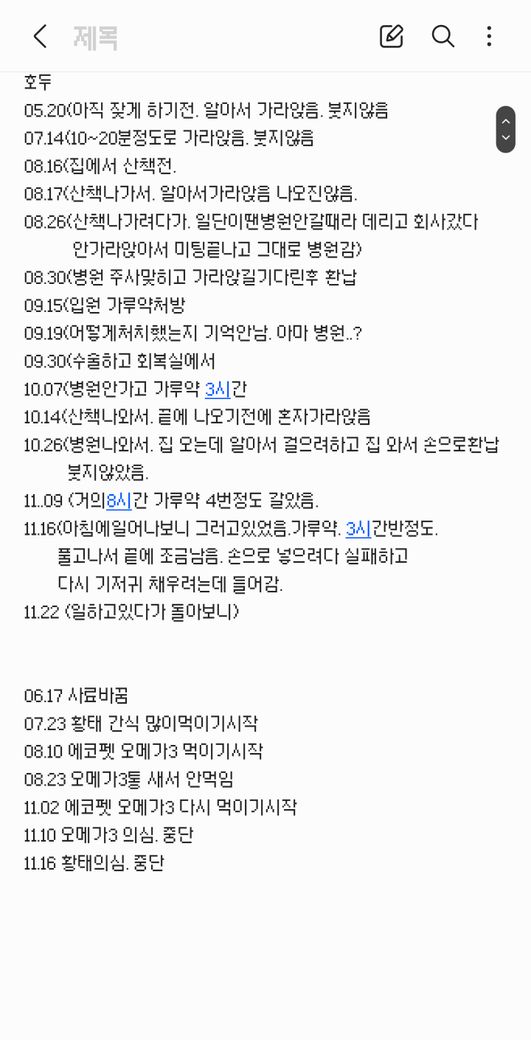Tap the 8시 link in the 11.09 line
Viewport: 531px width, 1040px height.
coord(119,501)
